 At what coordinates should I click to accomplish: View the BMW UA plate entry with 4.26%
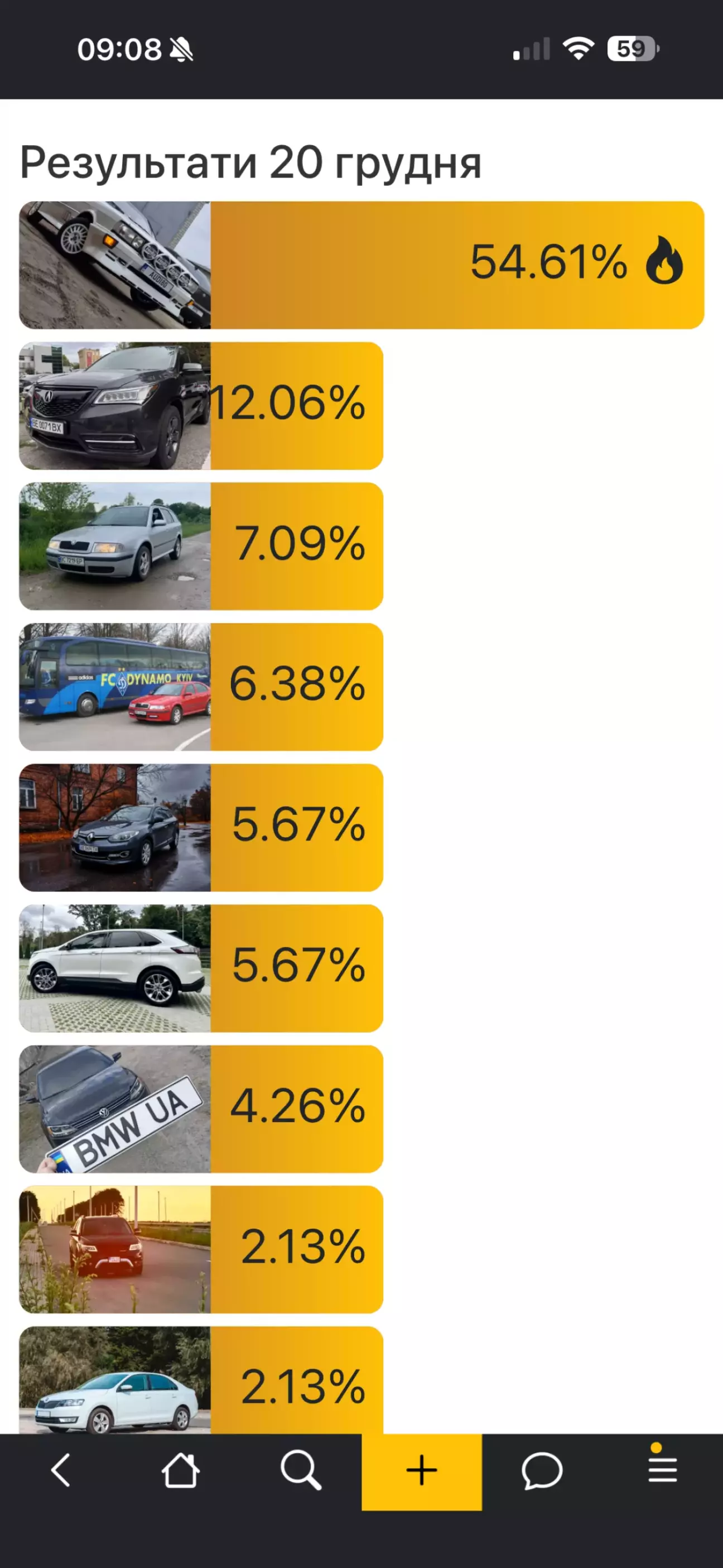pyautogui.click(x=201, y=1109)
